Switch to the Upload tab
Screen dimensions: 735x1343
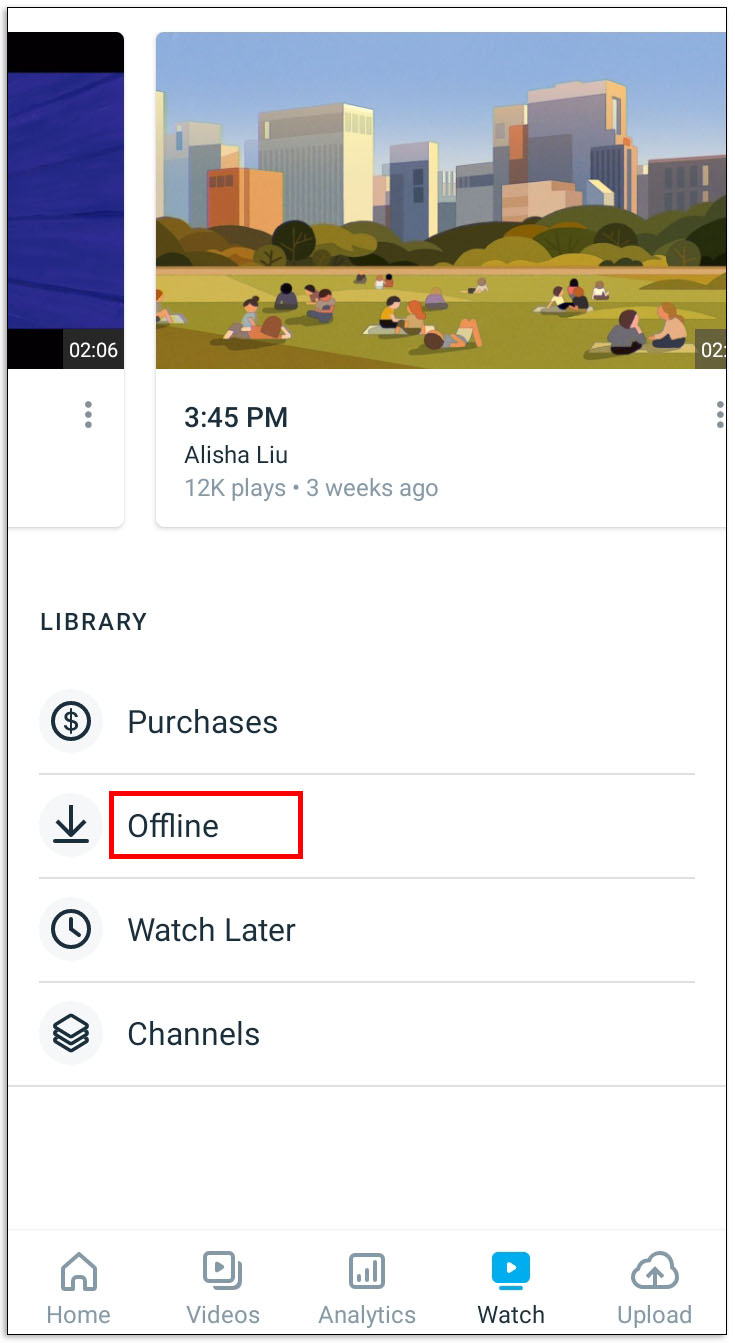[x=654, y=1288]
